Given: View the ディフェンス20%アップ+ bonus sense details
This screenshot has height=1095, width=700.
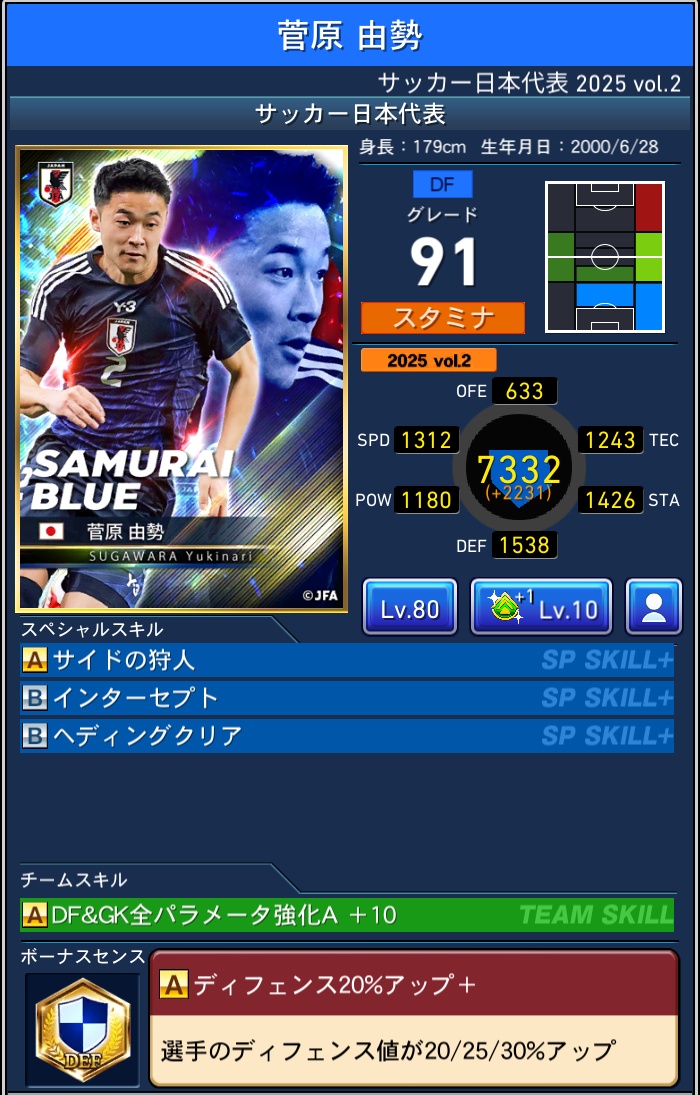Looking at the screenshot, I should tap(413, 1017).
